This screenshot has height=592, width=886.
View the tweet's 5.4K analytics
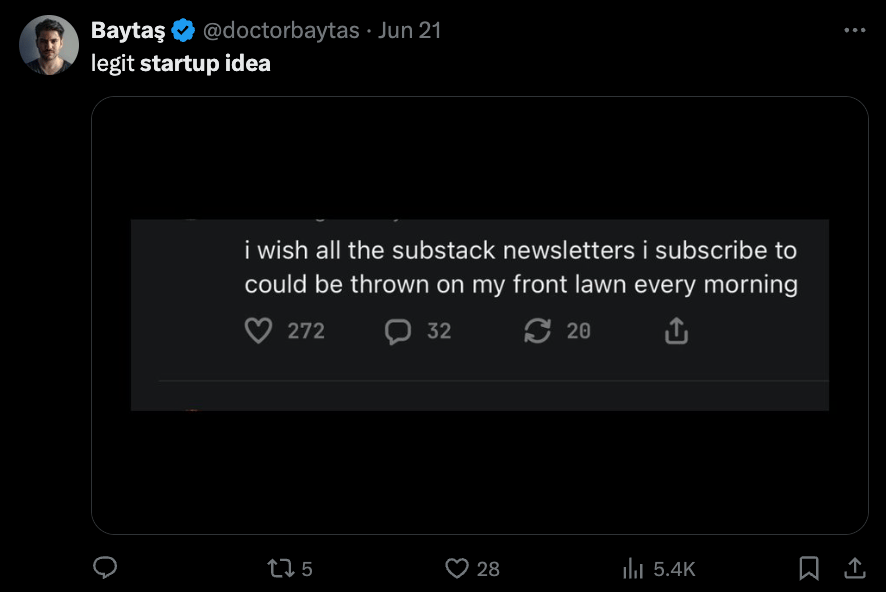click(658, 568)
